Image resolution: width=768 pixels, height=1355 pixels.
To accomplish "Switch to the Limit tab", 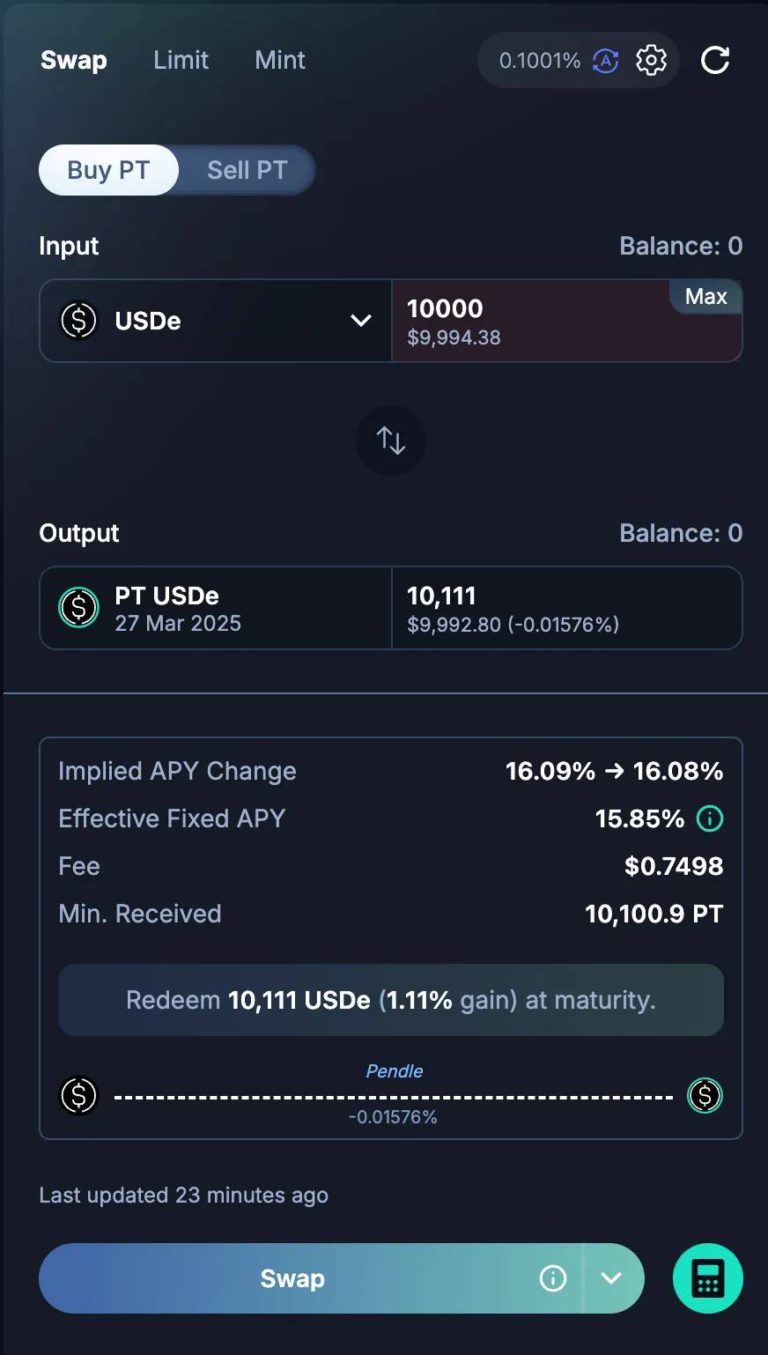I will (x=180, y=60).
